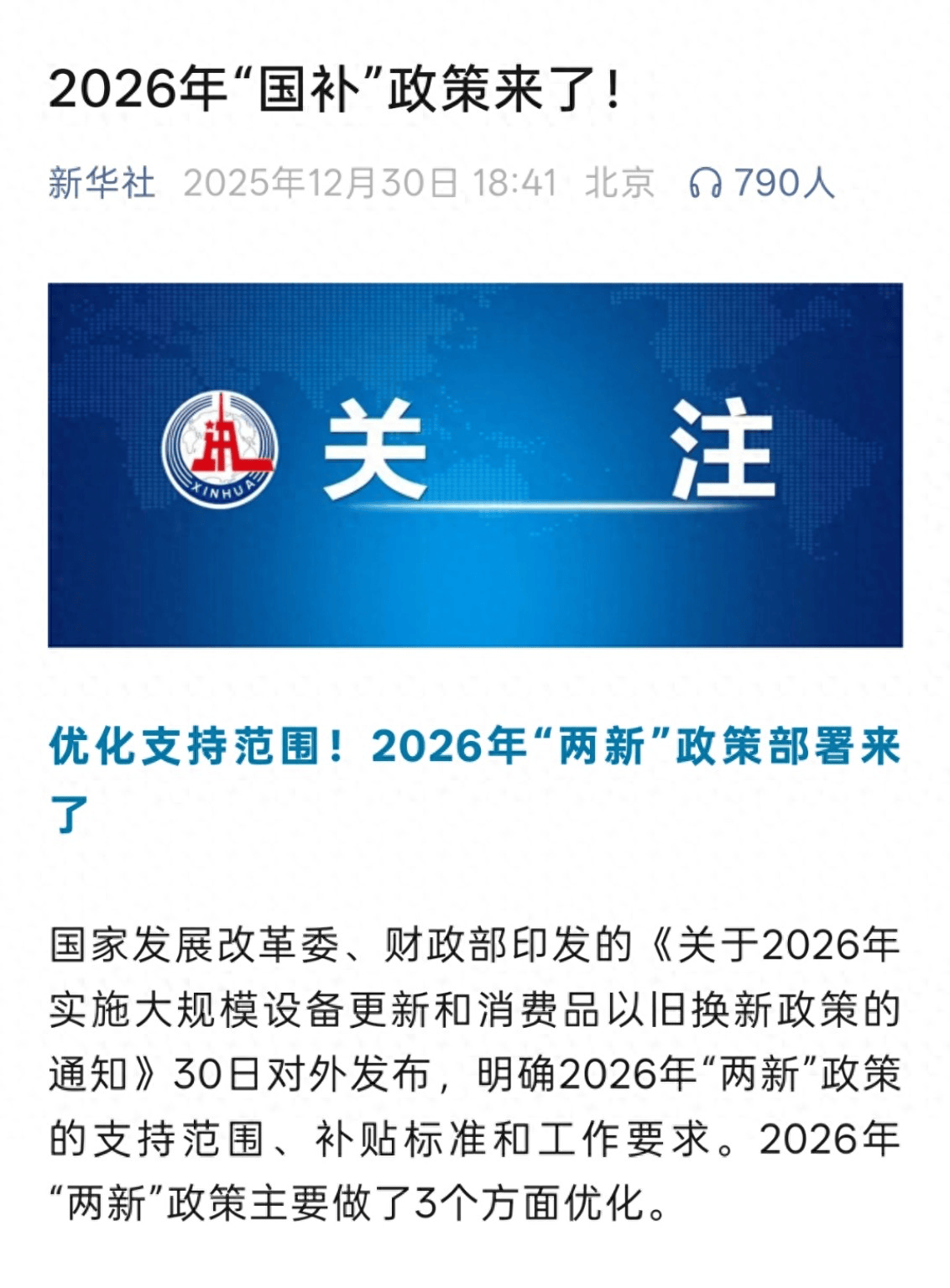Viewport: 950px width, 1288px height.
Task: Listen to the article via headphone icon
Action: coord(705,183)
